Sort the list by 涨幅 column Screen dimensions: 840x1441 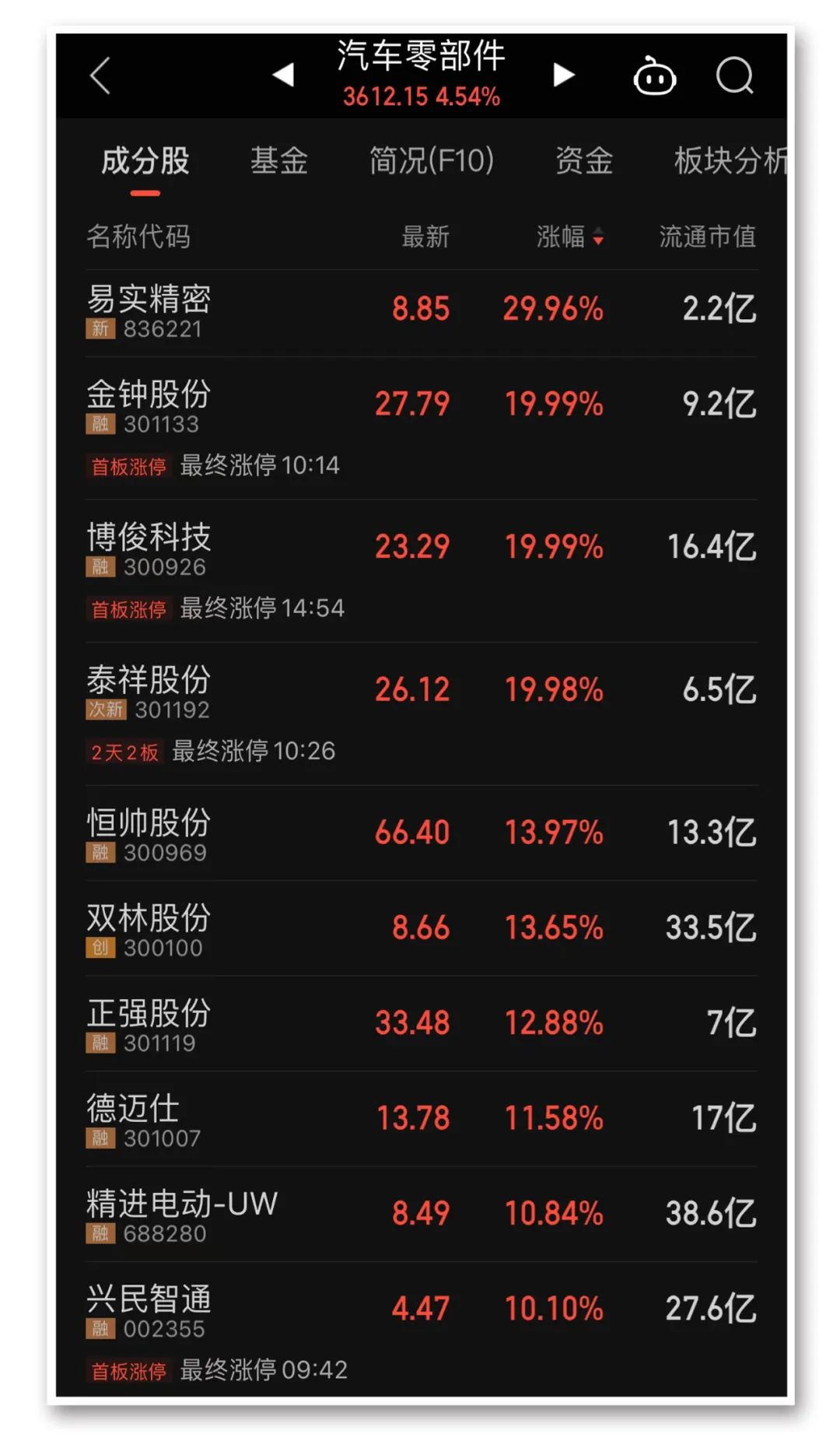pyautogui.click(x=569, y=237)
